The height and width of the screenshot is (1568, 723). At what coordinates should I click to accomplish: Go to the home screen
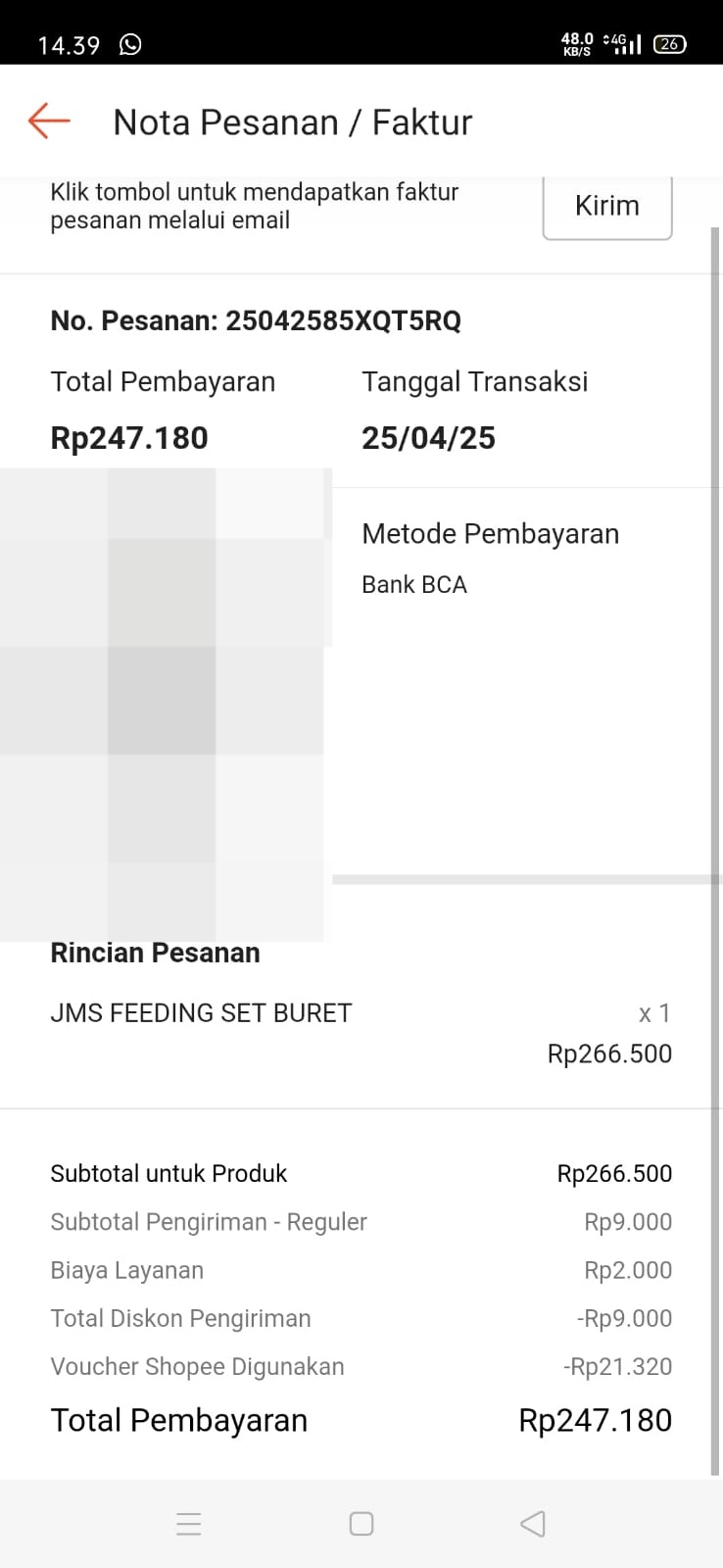[x=361, y=1523]
